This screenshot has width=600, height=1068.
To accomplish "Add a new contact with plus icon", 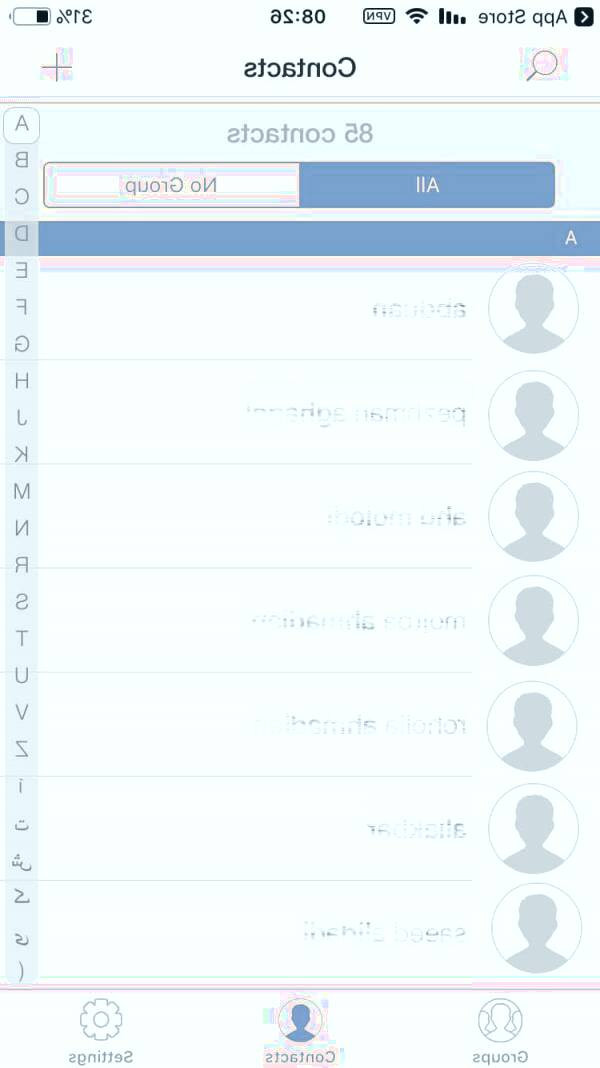I will point(57,66).
